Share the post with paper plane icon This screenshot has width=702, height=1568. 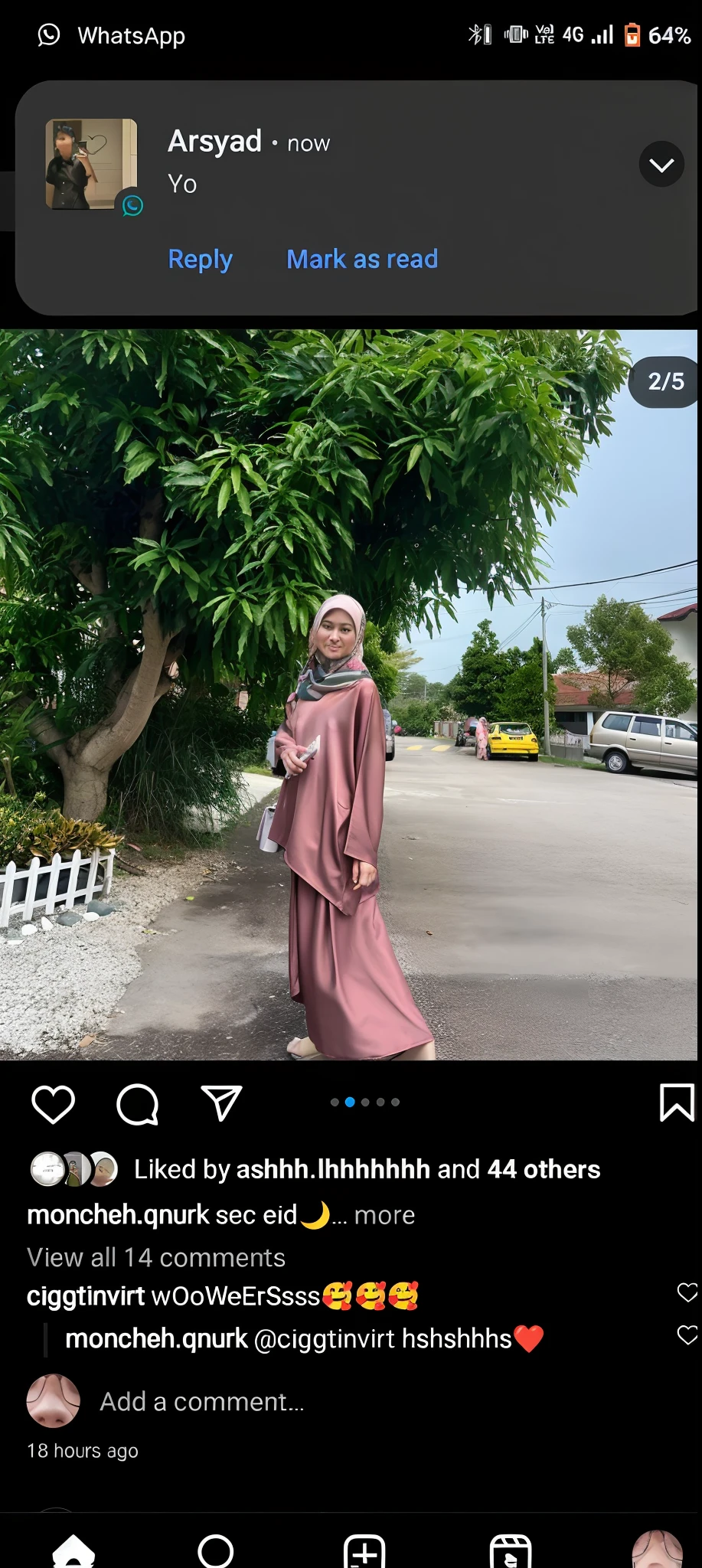(221, 1102)
